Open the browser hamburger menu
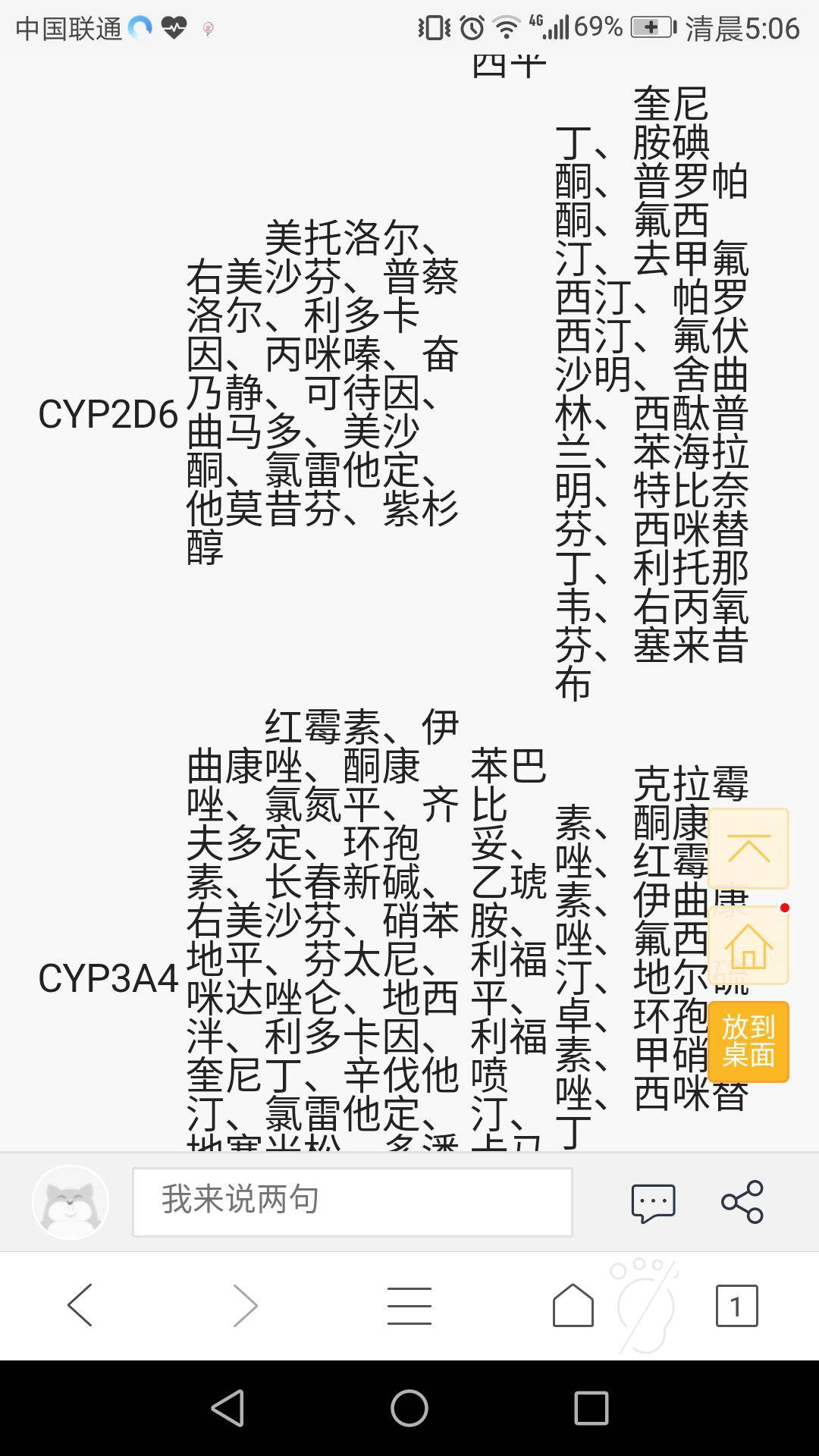Viewport: 819px width, 1456px height. [409, 1303]
